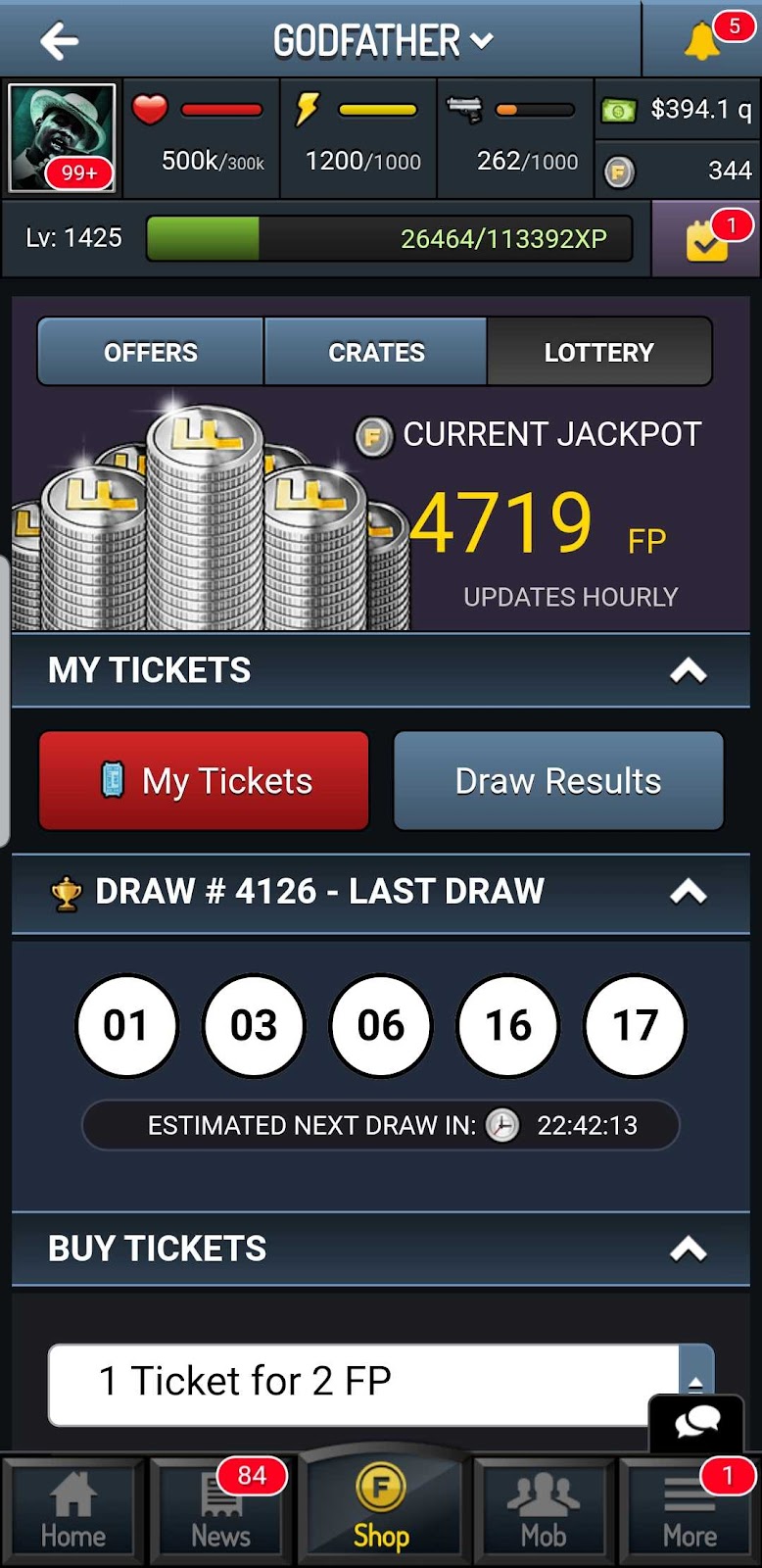Open the Godfather dropdown title

point(382,41)
